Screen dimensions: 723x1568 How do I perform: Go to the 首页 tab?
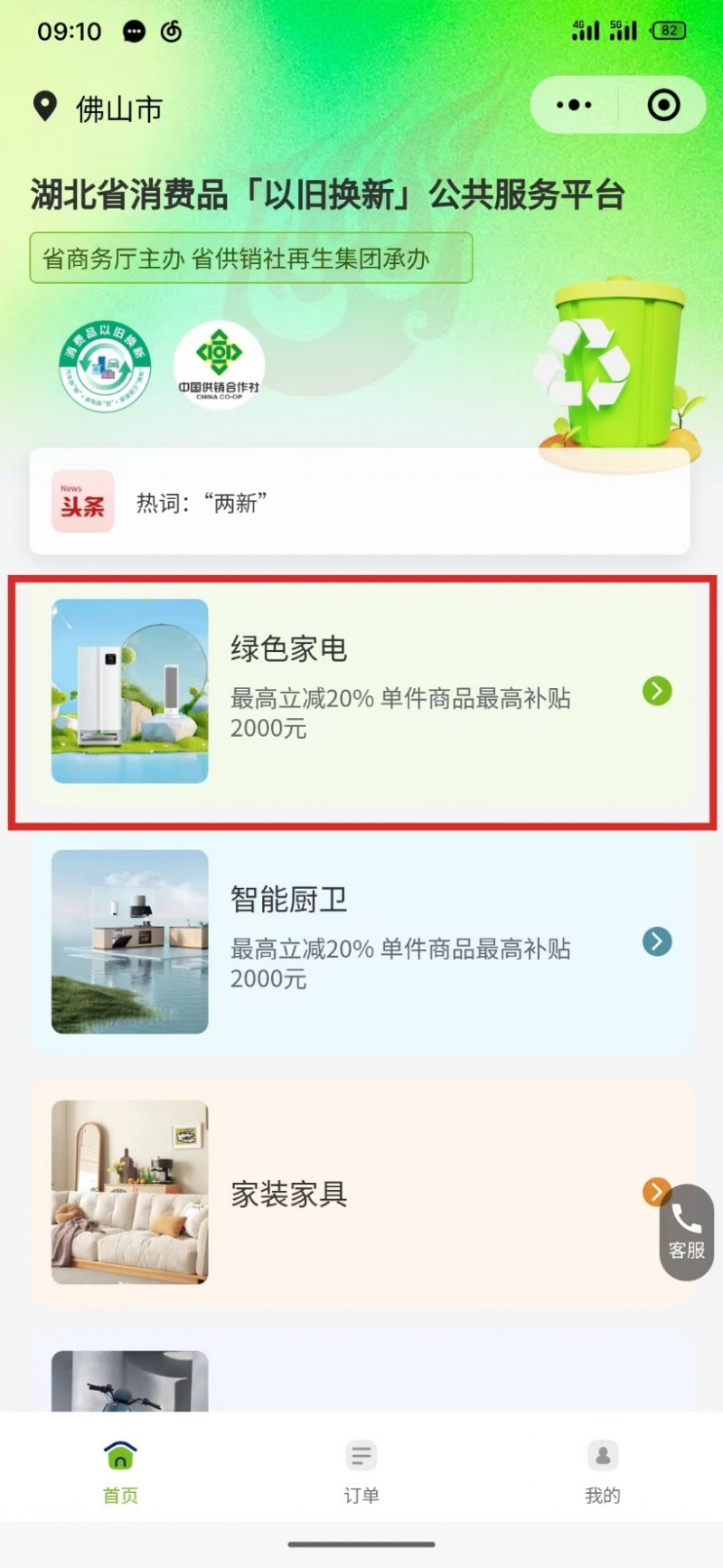(x=120, y=1470)
